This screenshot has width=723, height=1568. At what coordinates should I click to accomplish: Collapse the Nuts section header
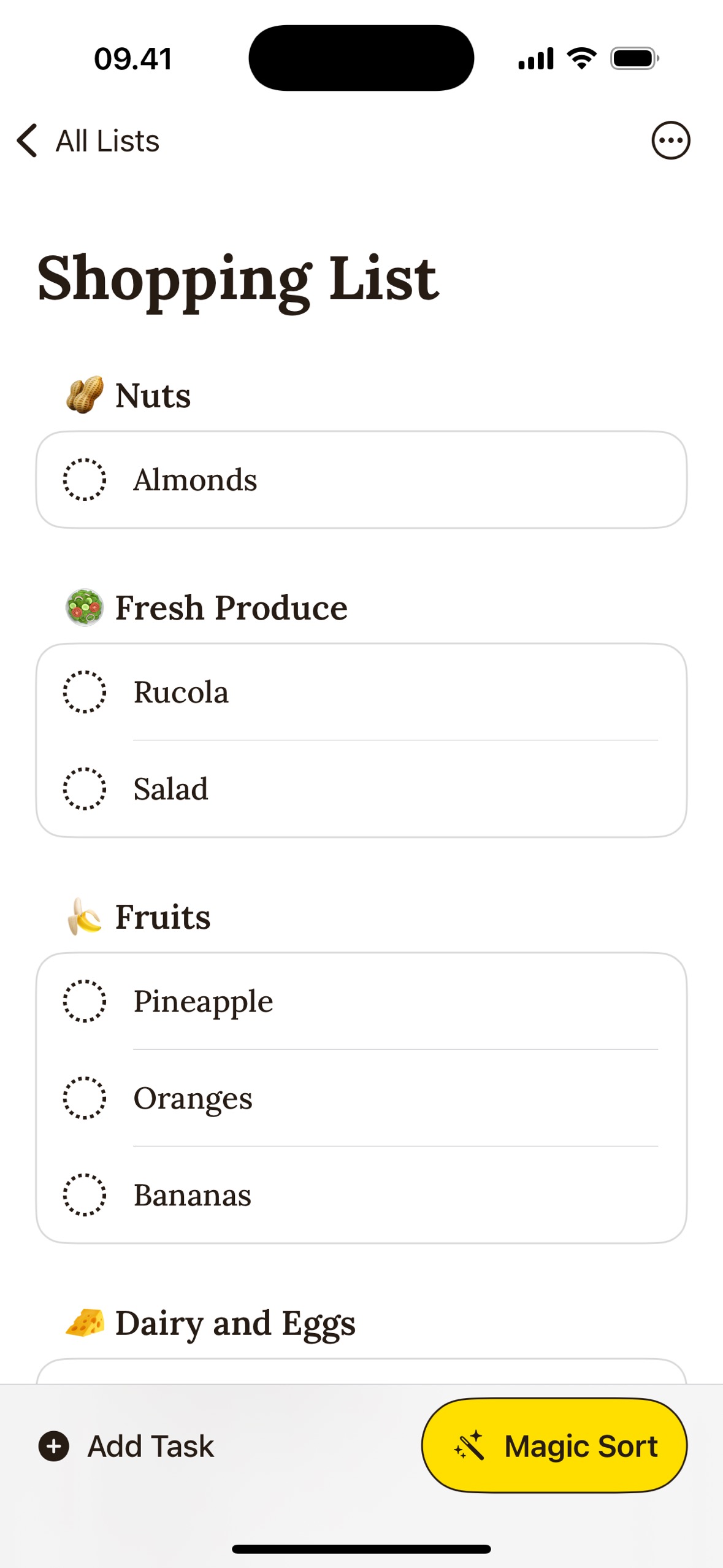pyautogui.click(x=153, y=394)
